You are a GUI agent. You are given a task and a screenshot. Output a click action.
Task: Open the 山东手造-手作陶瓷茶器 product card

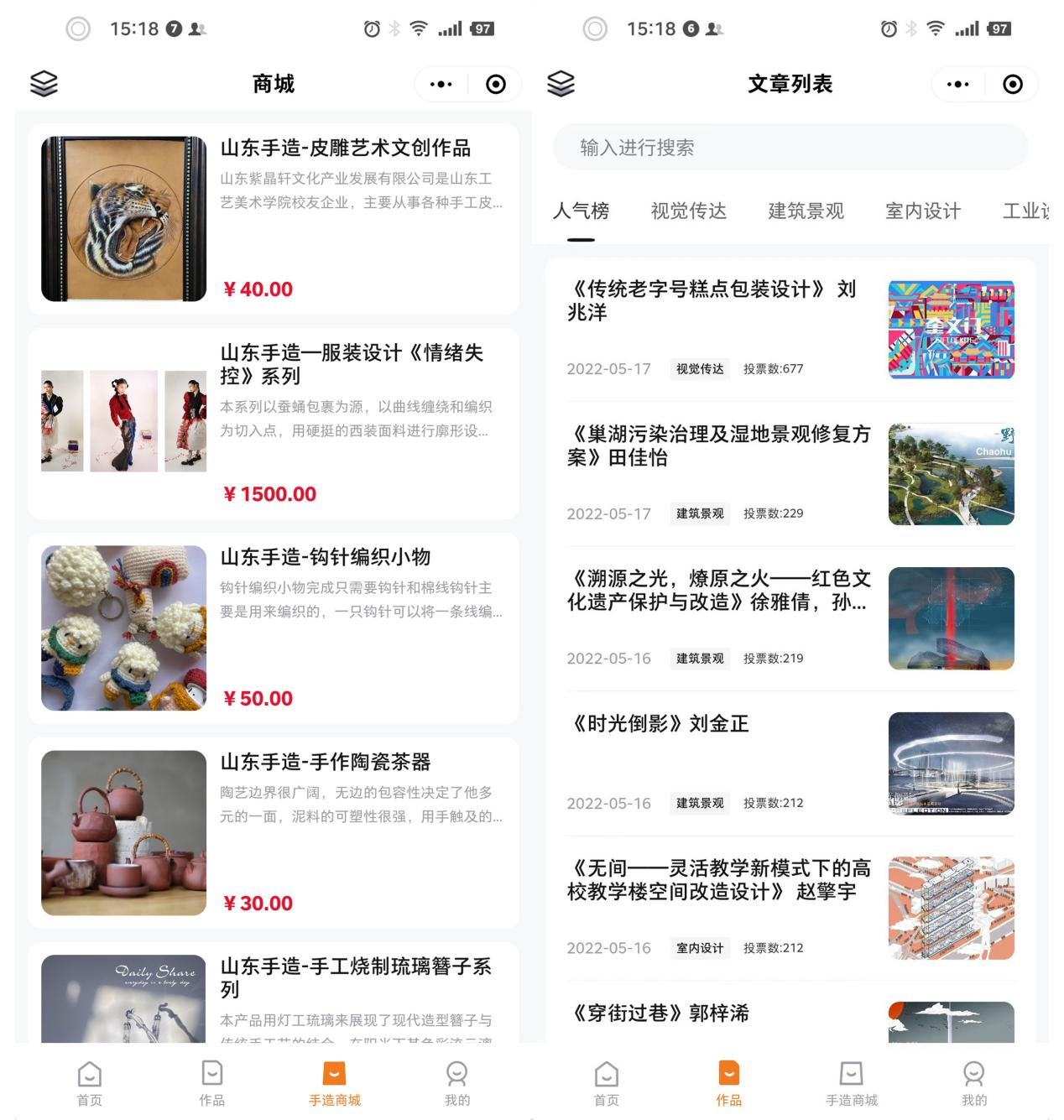pos(325,763)
